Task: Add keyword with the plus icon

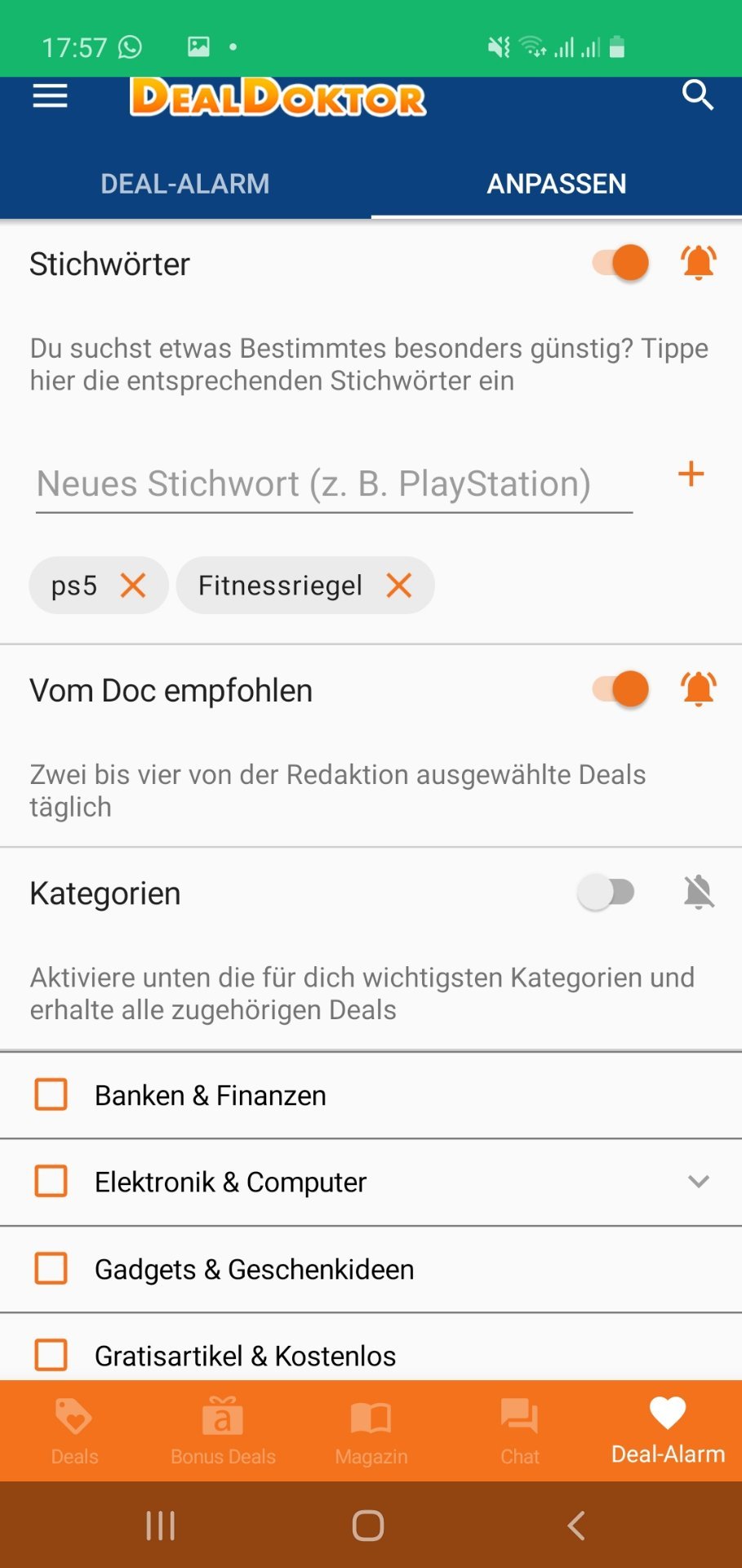Action: click(x=691, y=474)
